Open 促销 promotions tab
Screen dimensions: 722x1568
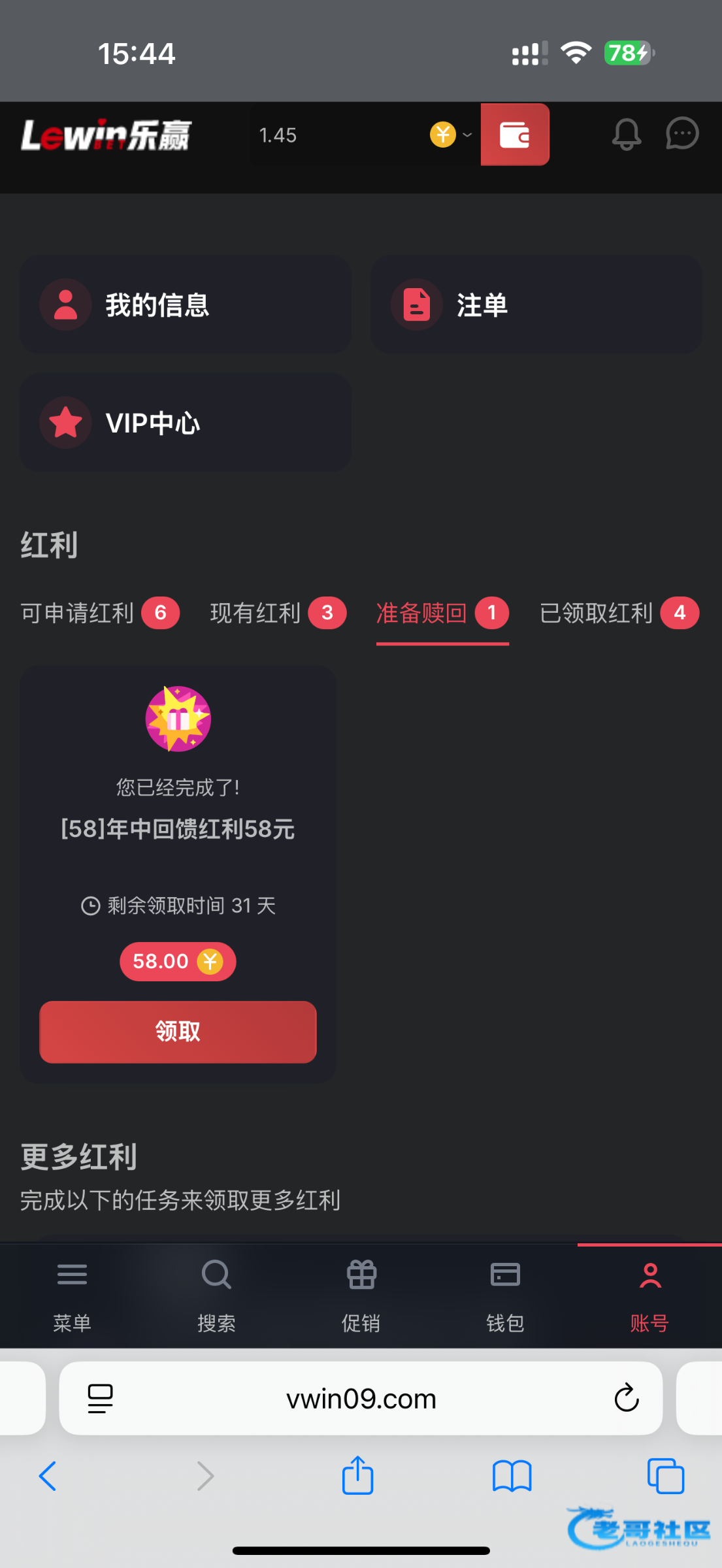point(361,1296)
